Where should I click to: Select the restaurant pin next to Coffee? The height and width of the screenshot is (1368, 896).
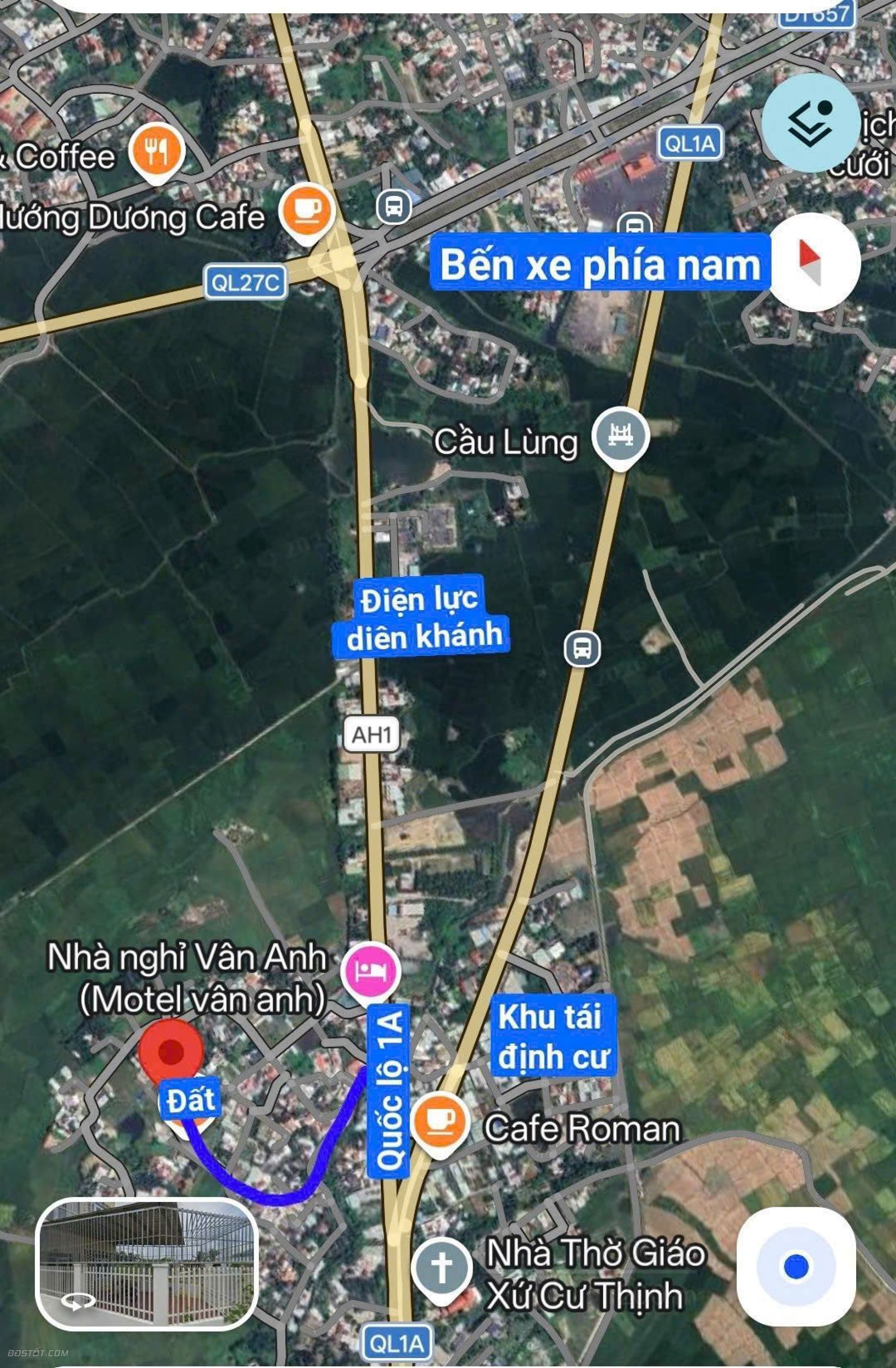156,151
